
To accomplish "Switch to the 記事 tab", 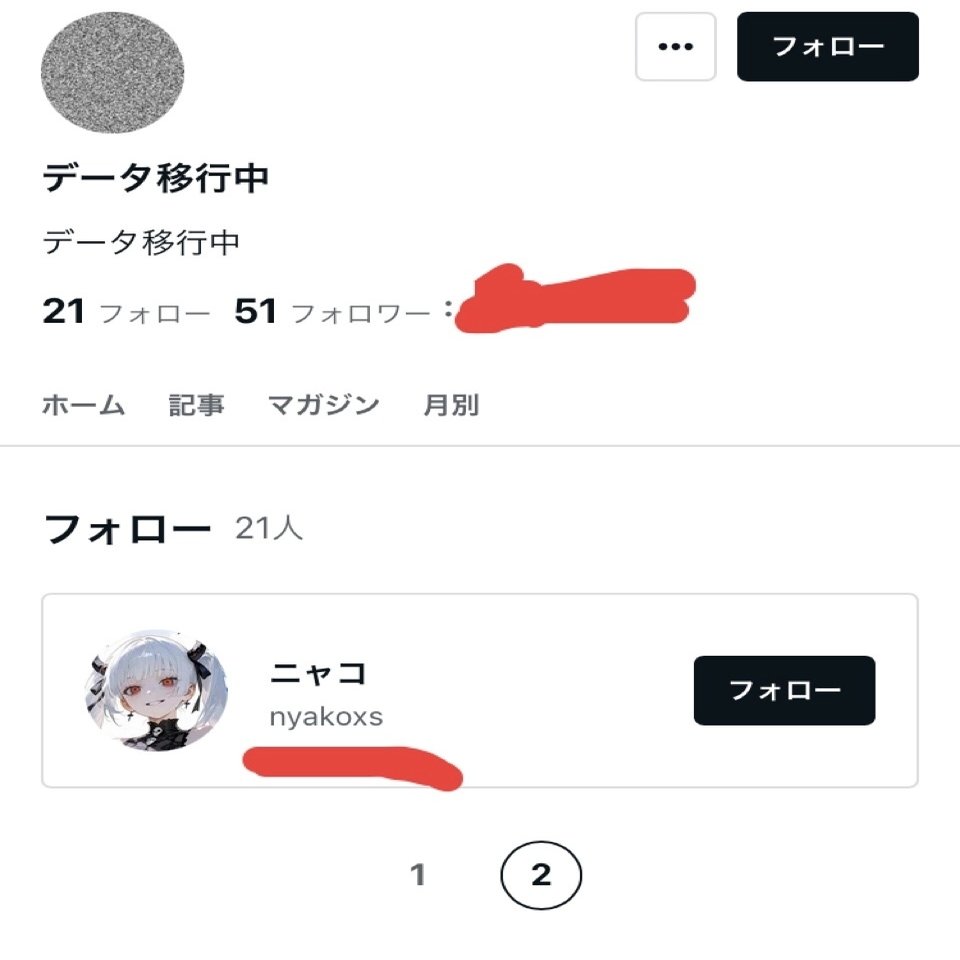I will pos(196,405).
